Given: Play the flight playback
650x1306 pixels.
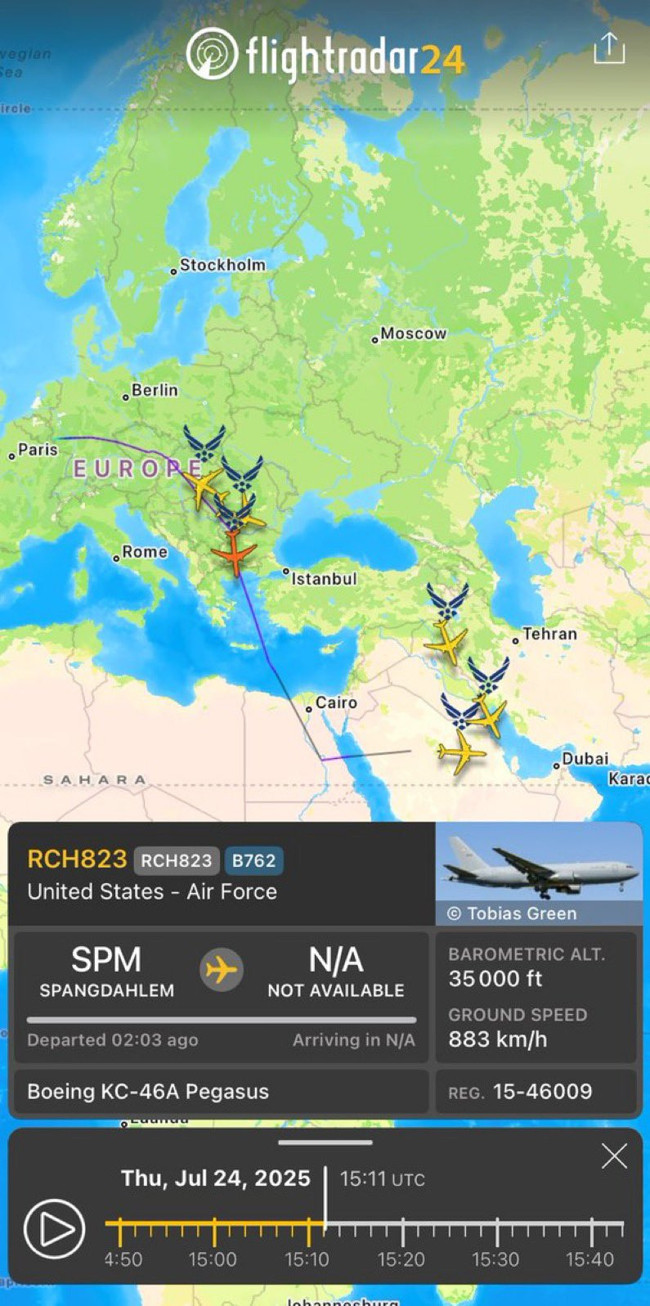Looking at the screenshot, I should (54, 1229).
